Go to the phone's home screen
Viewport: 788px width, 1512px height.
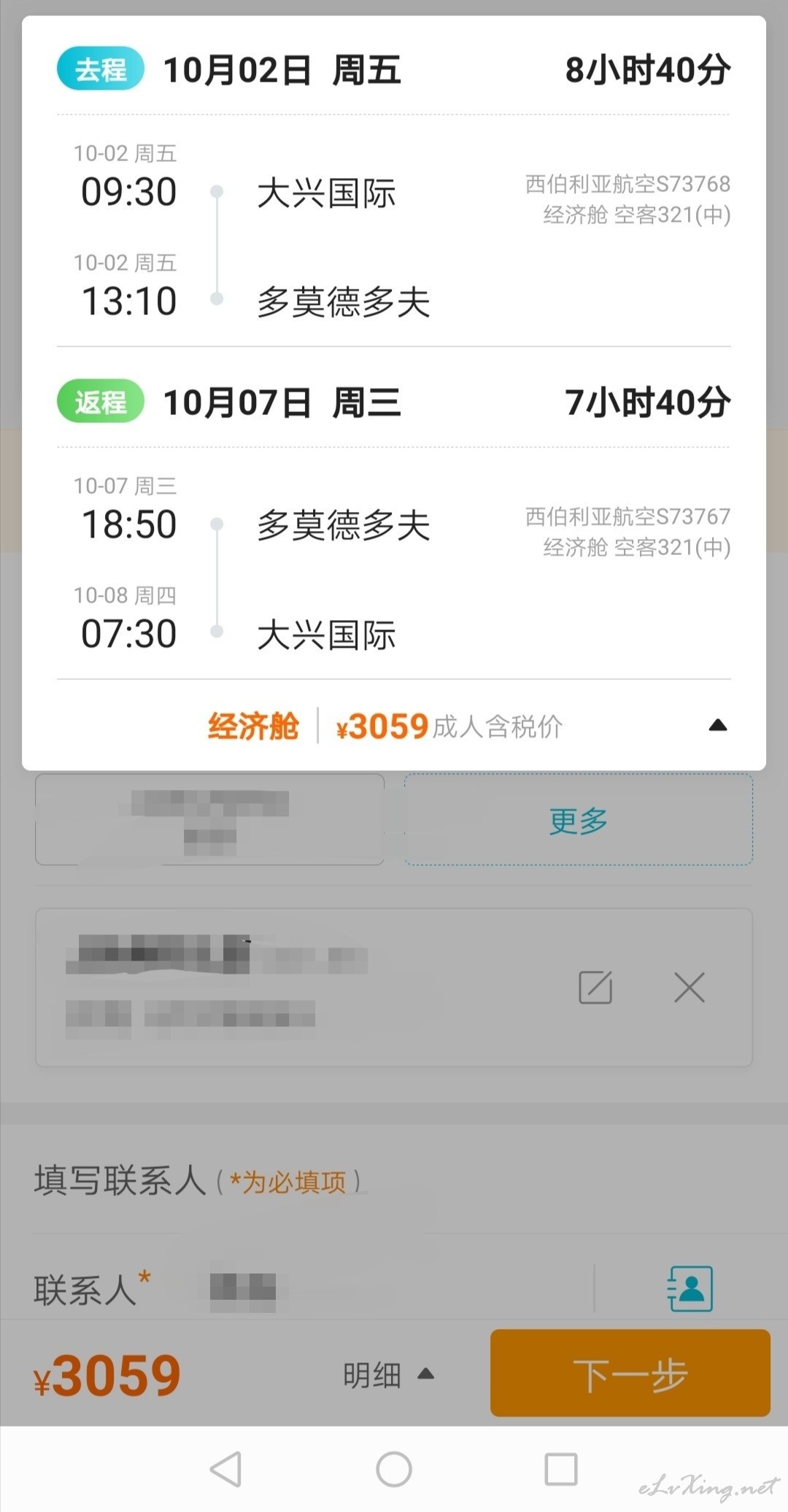coord(394,1469)
